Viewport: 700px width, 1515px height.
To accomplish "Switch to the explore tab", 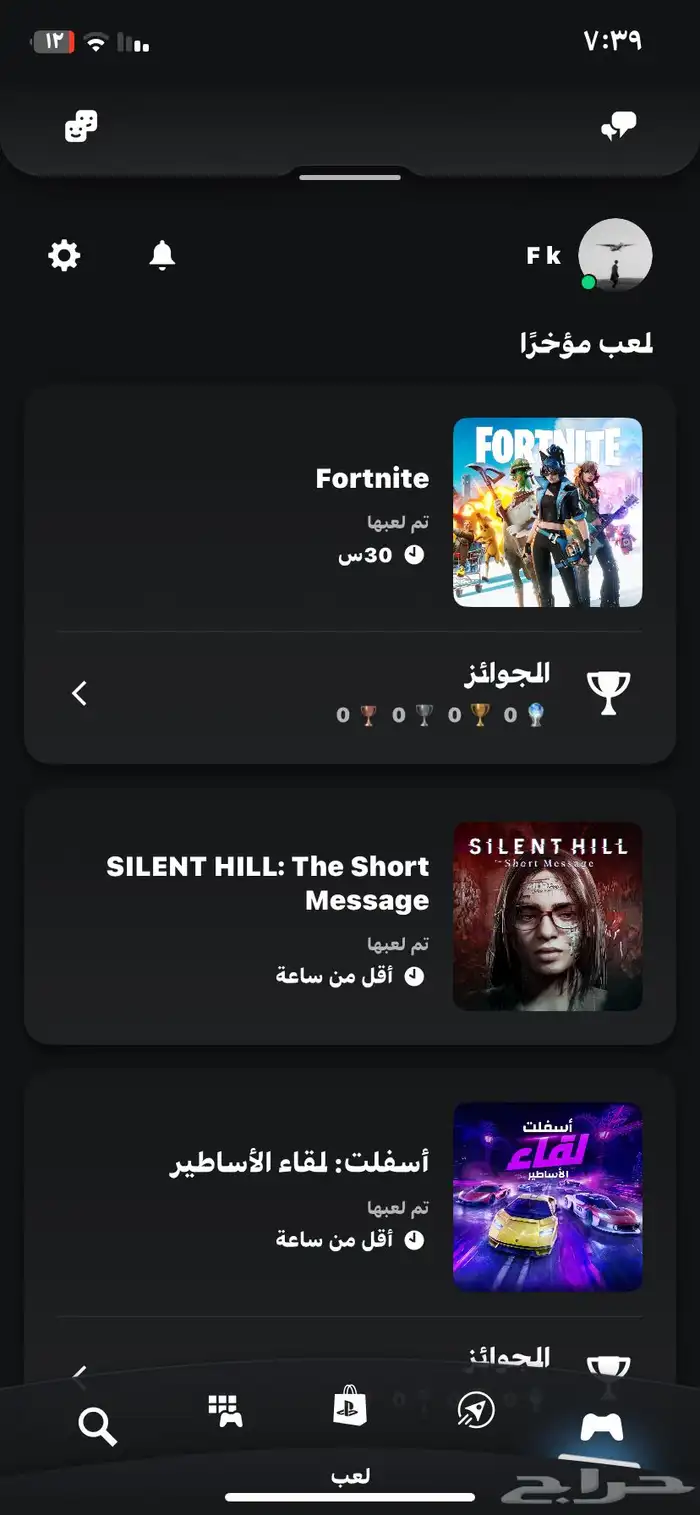I will pos(475,1410).
